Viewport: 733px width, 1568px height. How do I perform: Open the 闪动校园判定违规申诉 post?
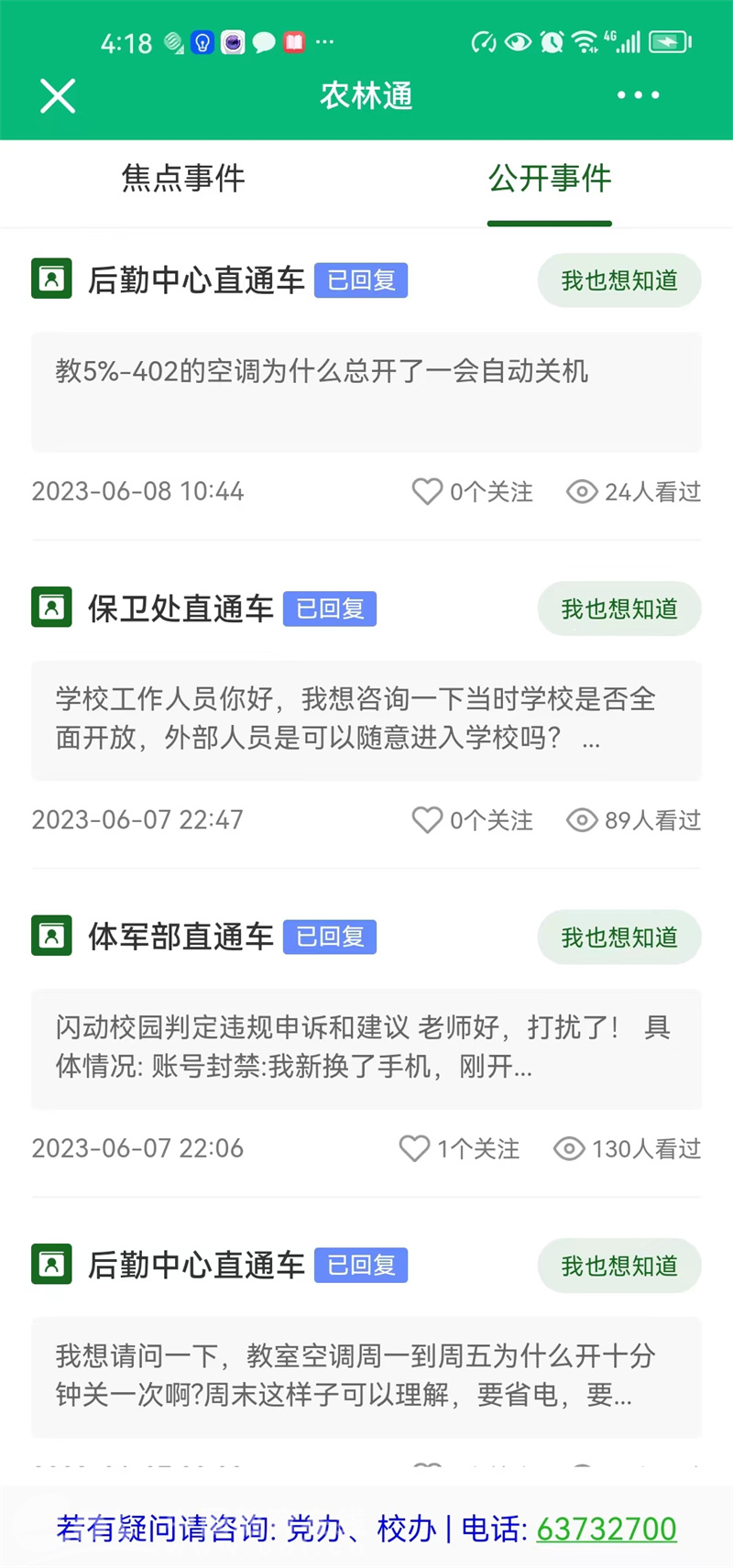click(366, 1047)
